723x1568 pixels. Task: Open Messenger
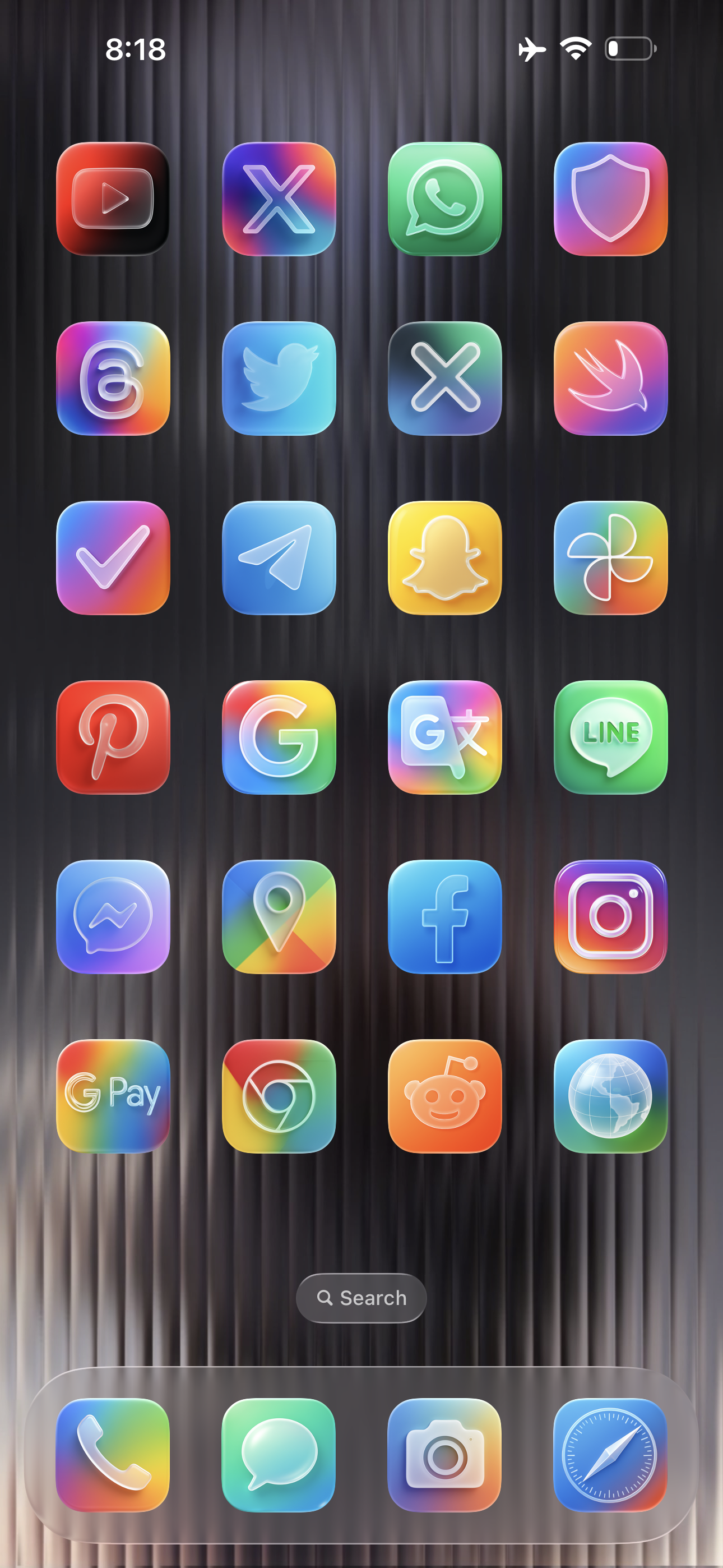113,916
